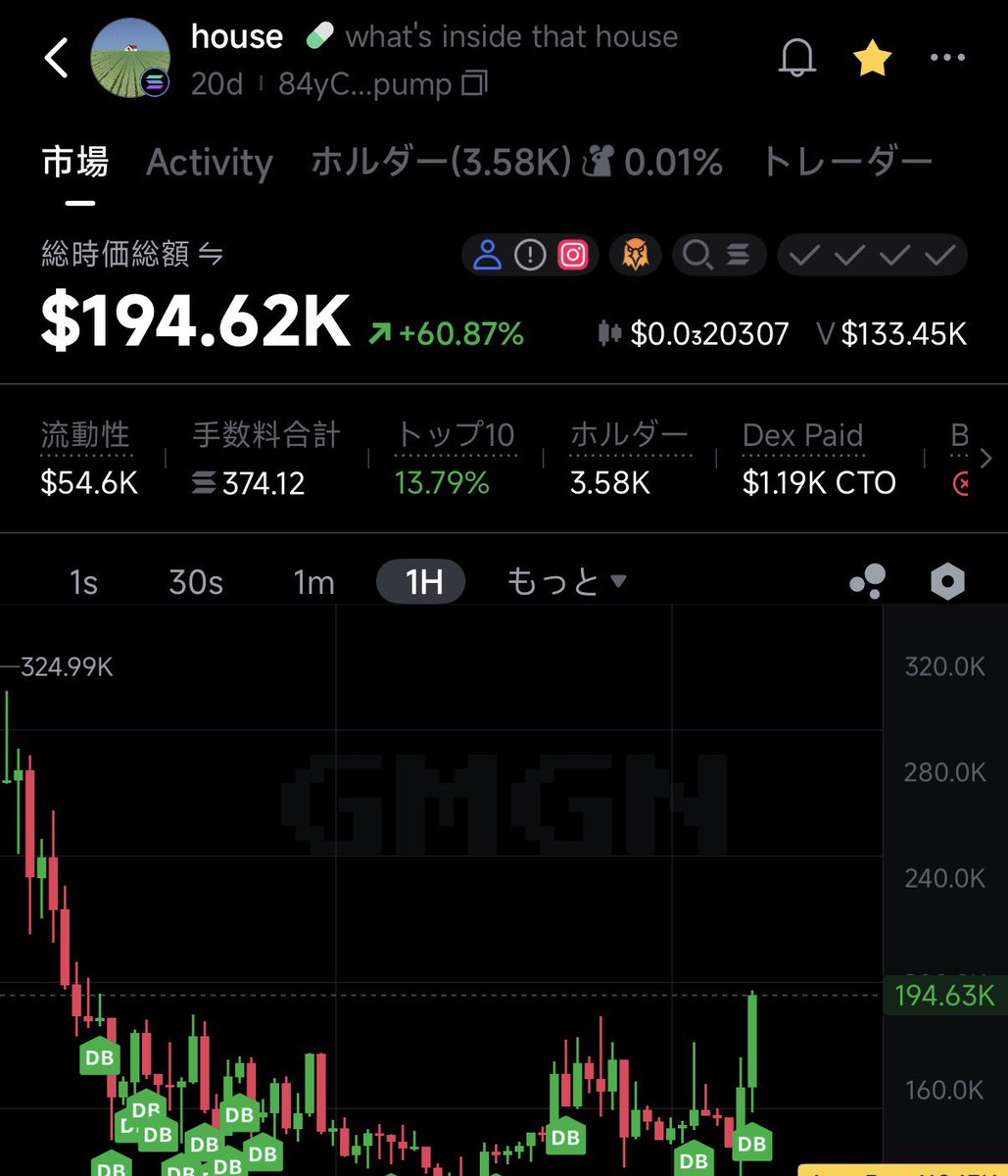Open the three-dot overflow menu
Image resolution: width=1008 pixels, height=1176 pixels.
point(947,59)
